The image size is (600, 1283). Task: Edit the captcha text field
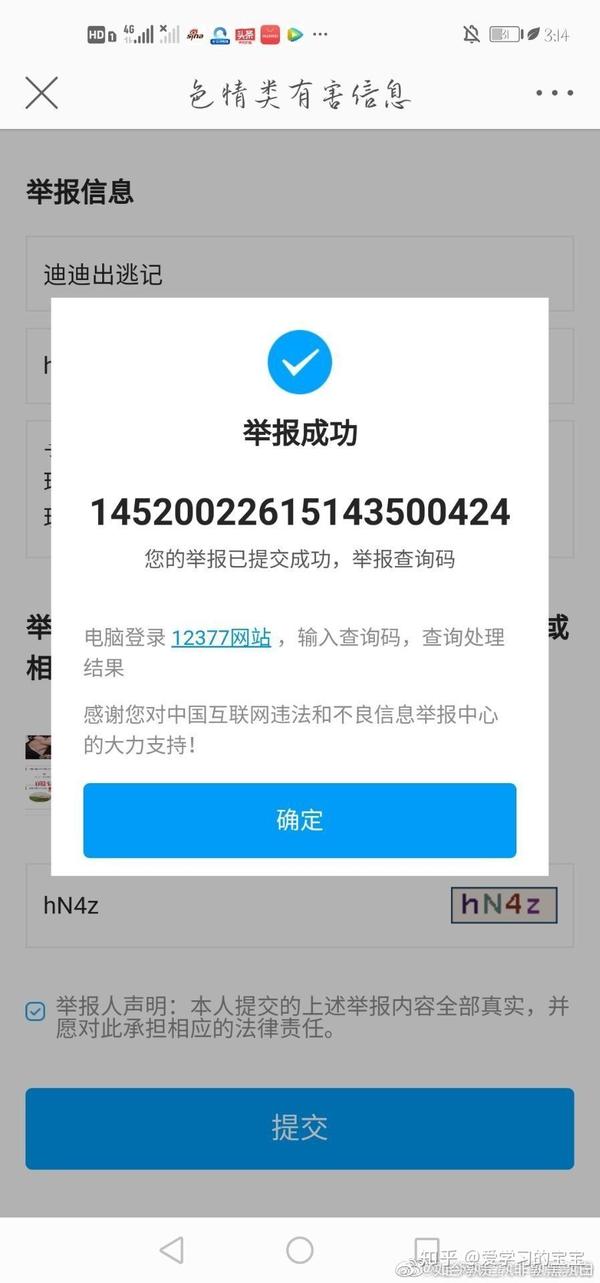click(x=230, y=906)
